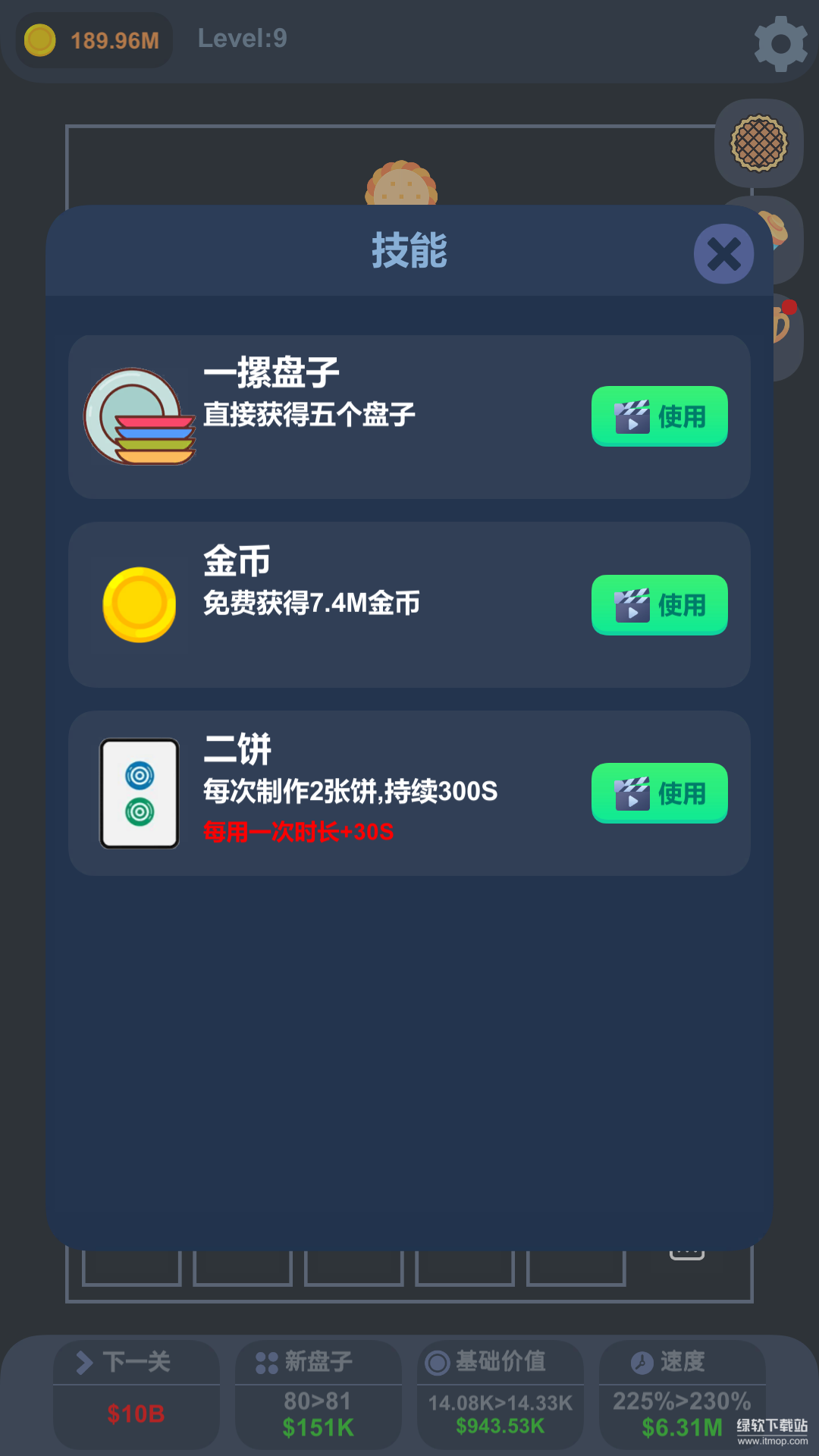Image resolution: width=819 pixels, height=1456 pixels.
Task: Click the clapperboard icon on the first 使用 button
Action: (630, 416)
